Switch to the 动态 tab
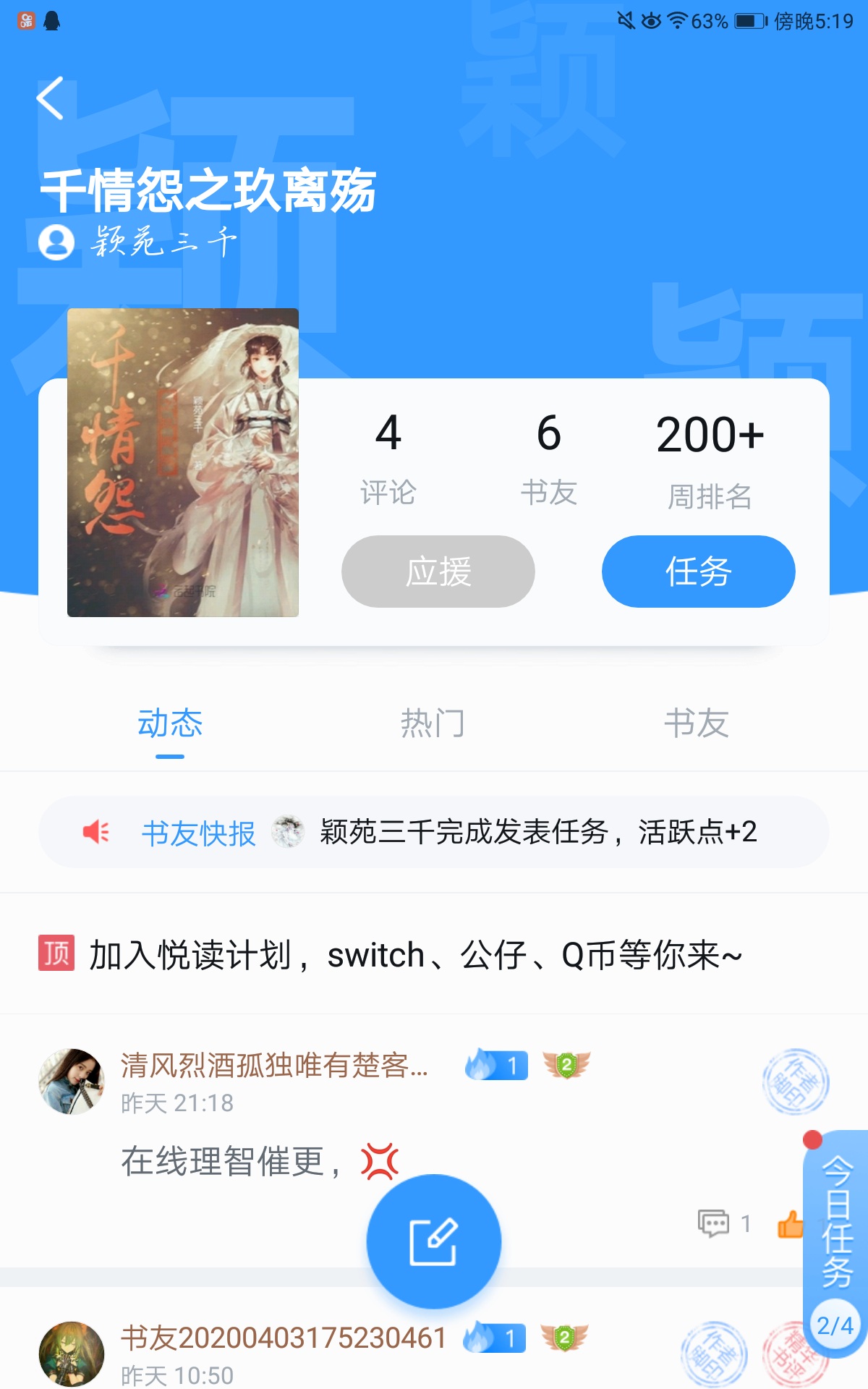 click(x=170, y=723)
